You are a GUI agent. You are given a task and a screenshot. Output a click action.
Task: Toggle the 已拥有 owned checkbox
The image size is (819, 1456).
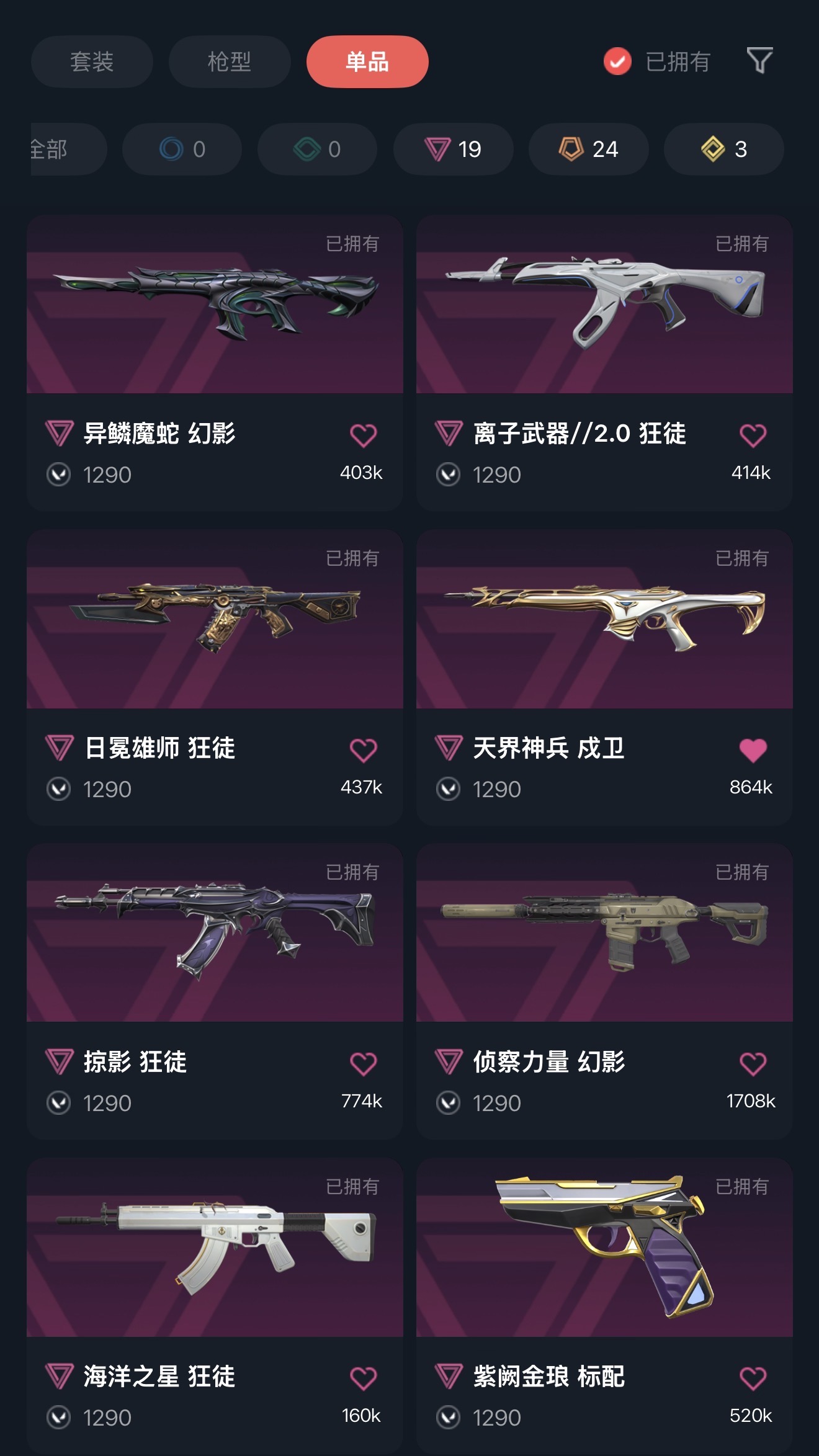[617, 61]
